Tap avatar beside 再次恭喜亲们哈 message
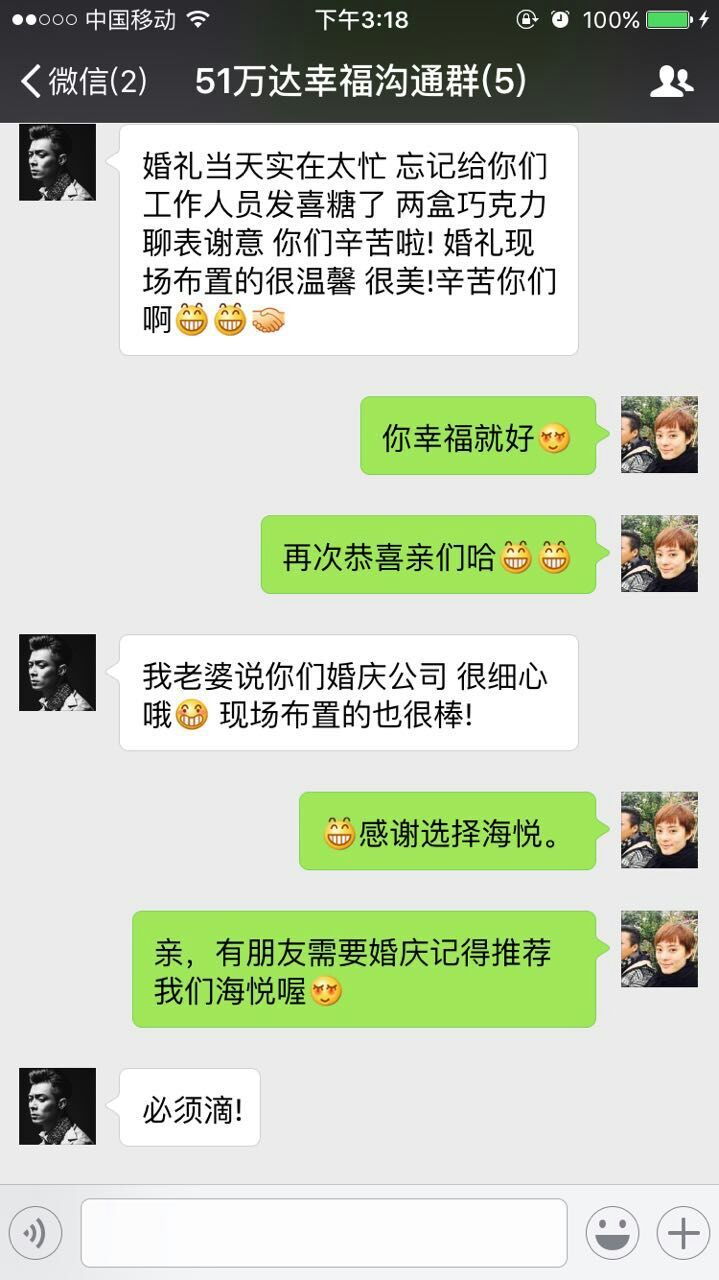719x1280 pixels. click(x=659, y=554)
